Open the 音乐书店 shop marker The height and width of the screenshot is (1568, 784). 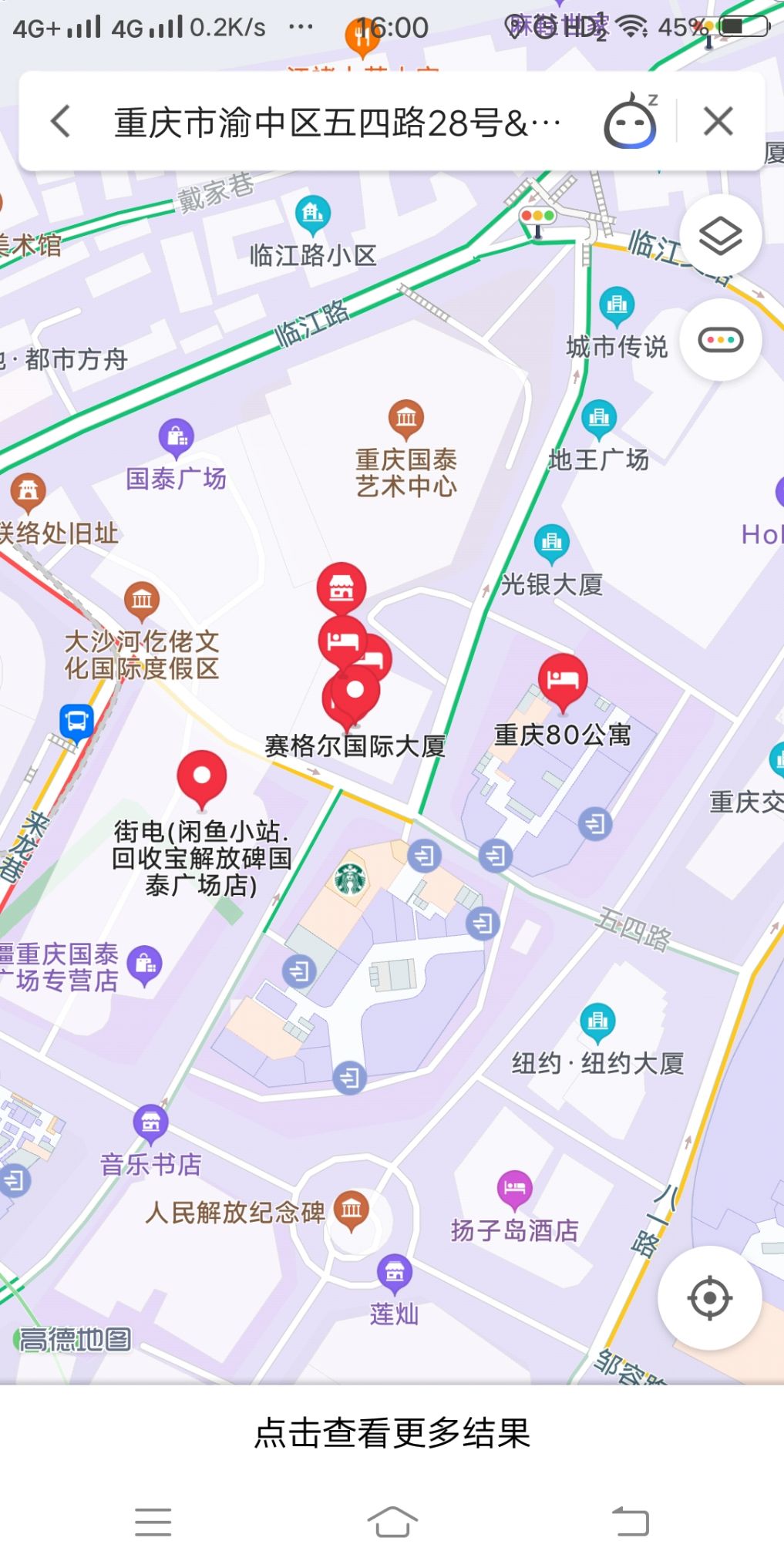[x=151, y=1124]
